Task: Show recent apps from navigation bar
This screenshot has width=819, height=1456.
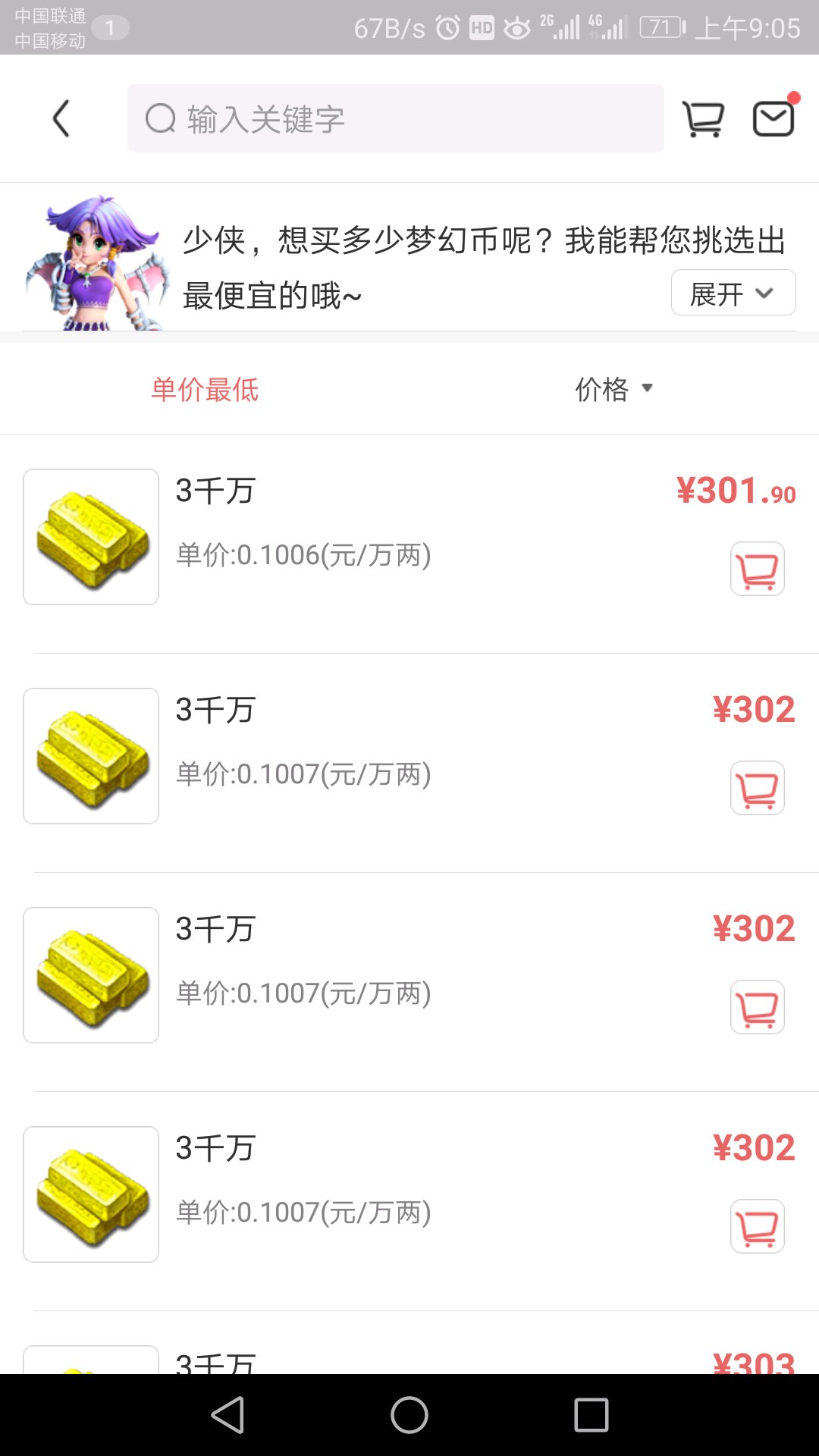Action: click(x=591, y=1415)
